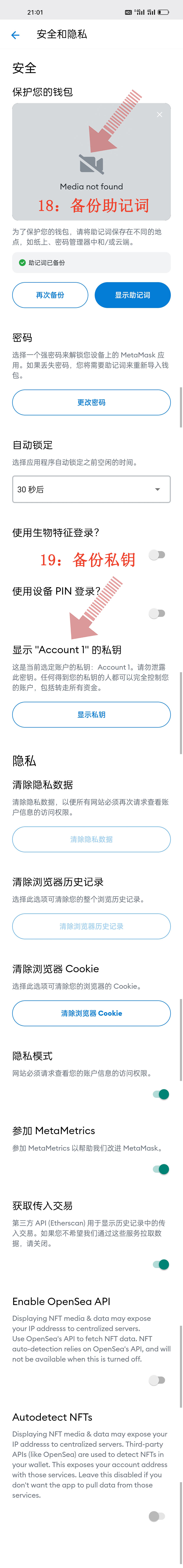The width and height of the screenshot is (183, 1568).
Task: Tap the 显示私钥 button
Action: click(x=91, y=715)
